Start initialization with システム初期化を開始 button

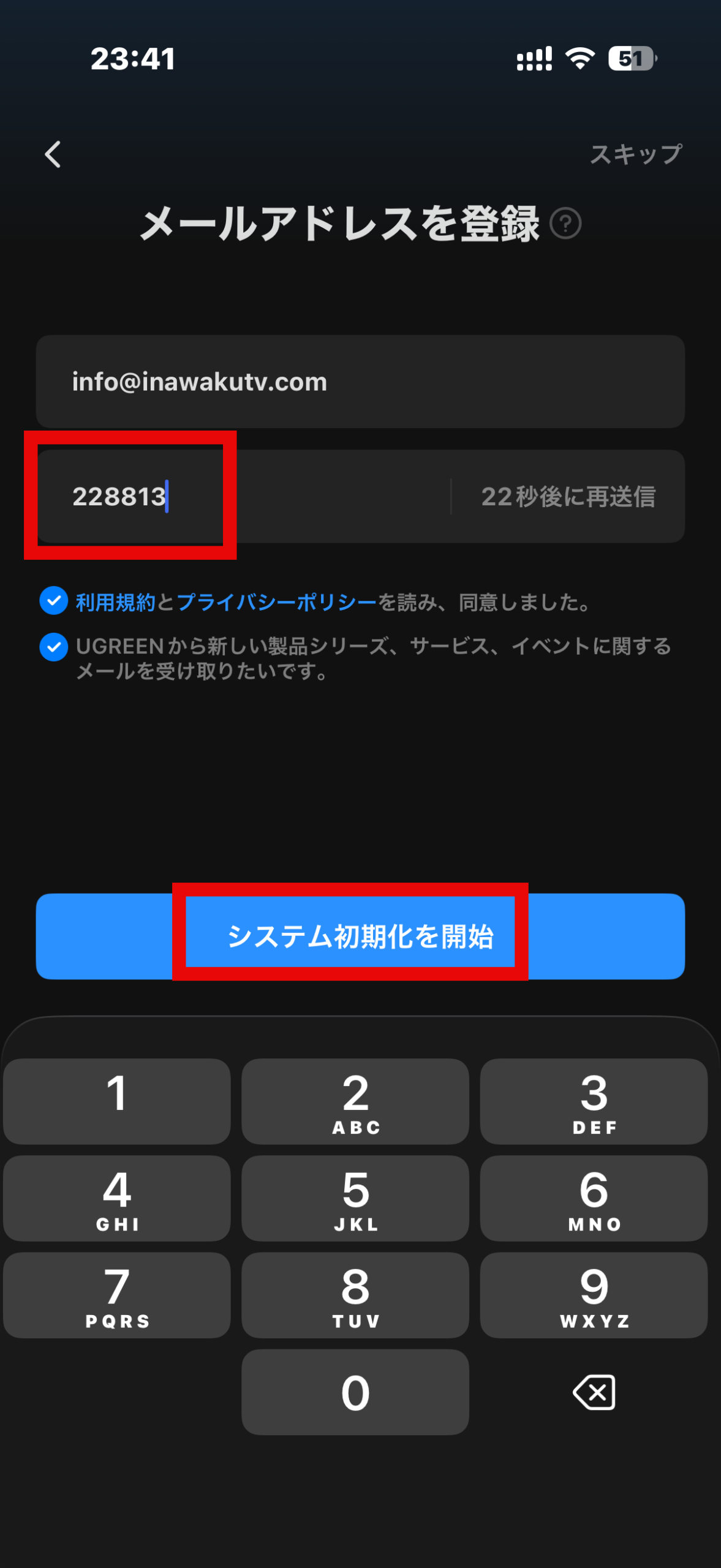[360, 936]
